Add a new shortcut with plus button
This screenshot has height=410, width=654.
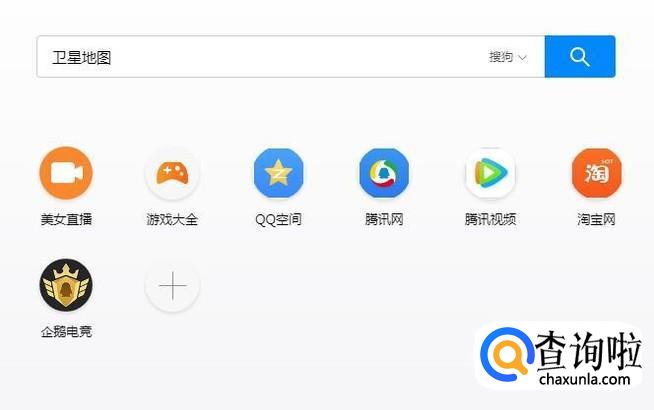point(172,286)
